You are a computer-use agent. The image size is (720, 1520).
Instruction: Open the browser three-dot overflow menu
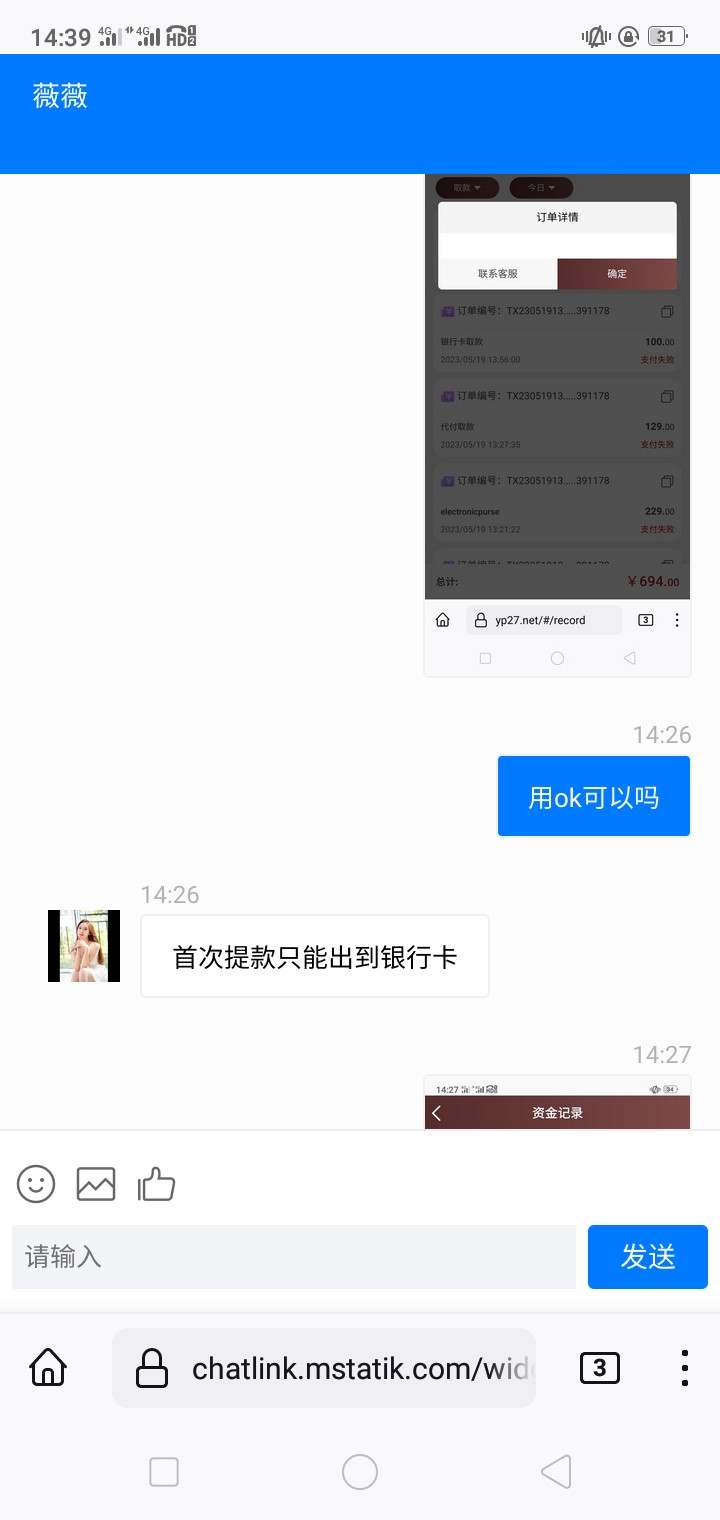click(x=684, y=1367)
